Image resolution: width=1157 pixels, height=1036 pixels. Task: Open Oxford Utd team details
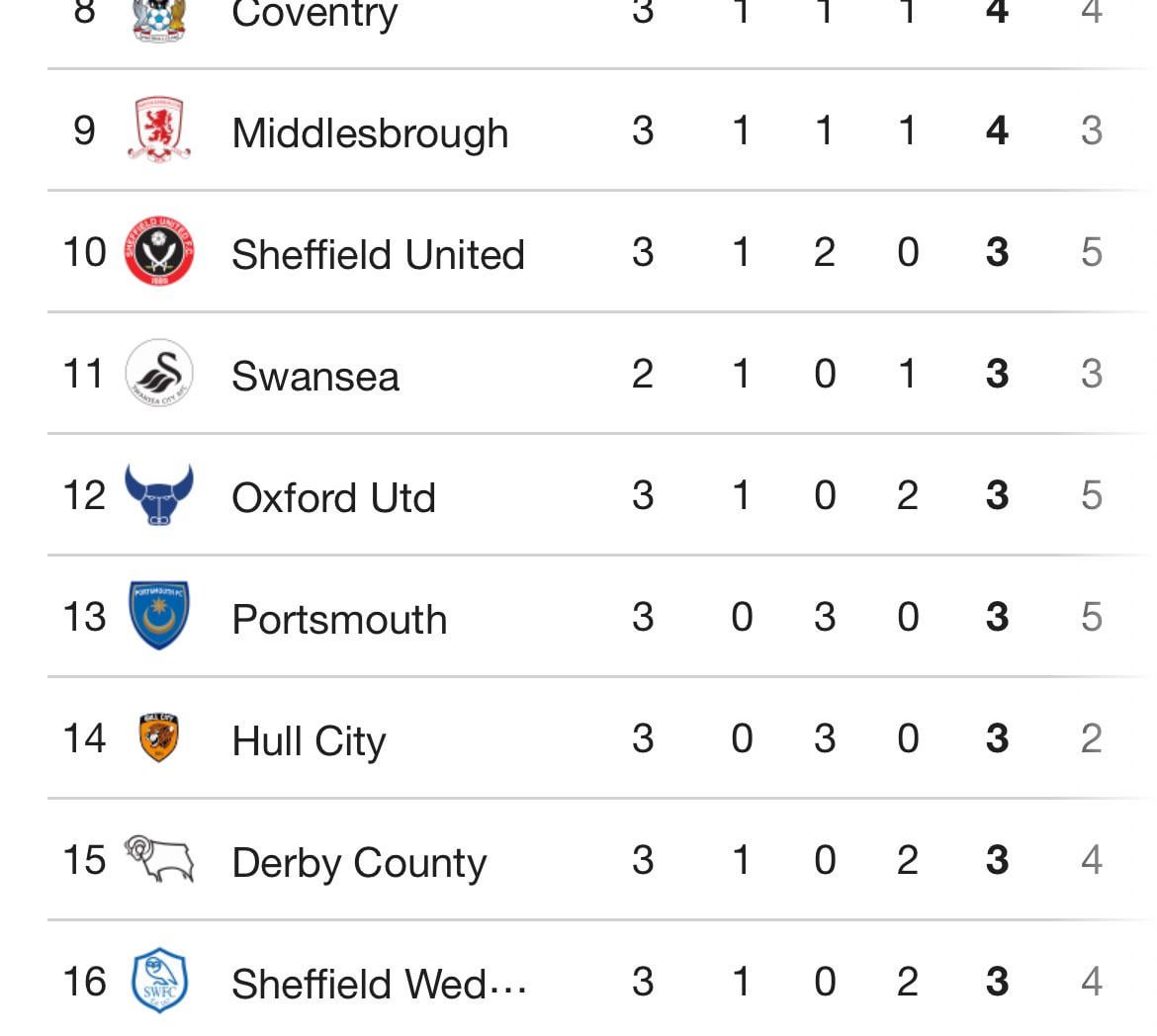(333, 497)
